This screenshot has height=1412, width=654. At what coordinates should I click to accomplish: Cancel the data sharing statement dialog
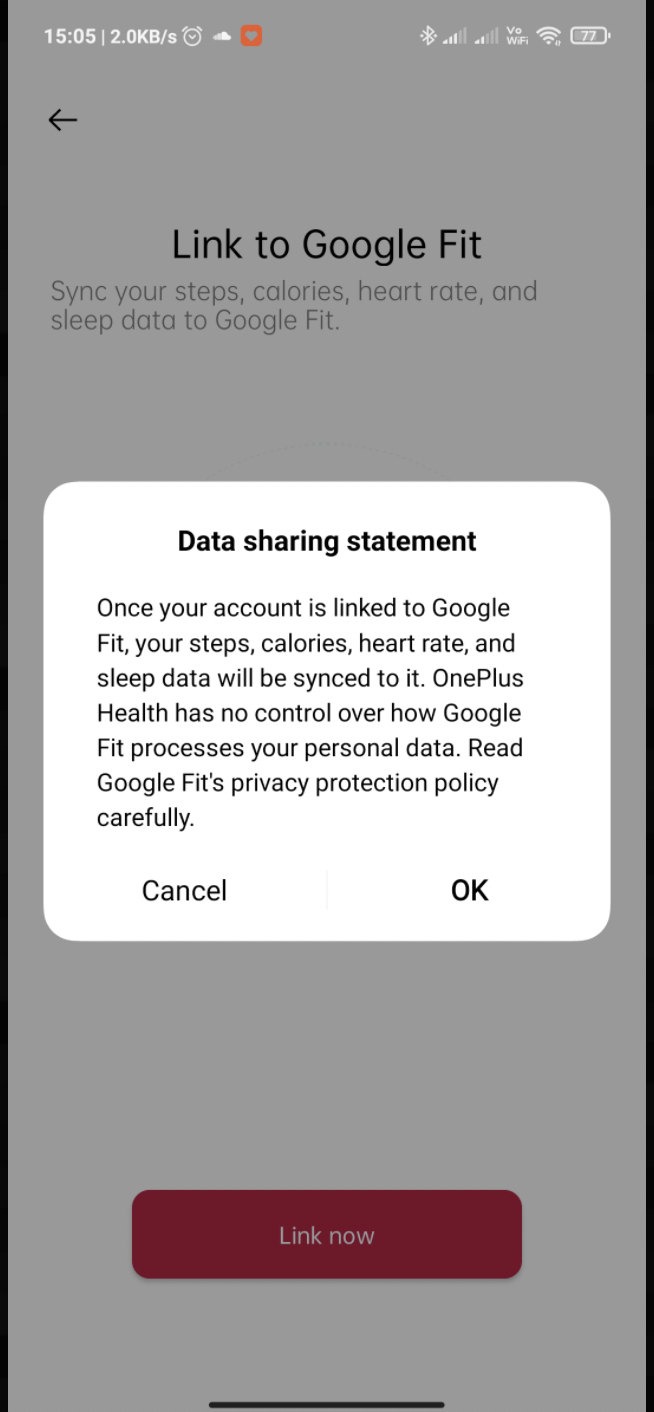(185, 890)
